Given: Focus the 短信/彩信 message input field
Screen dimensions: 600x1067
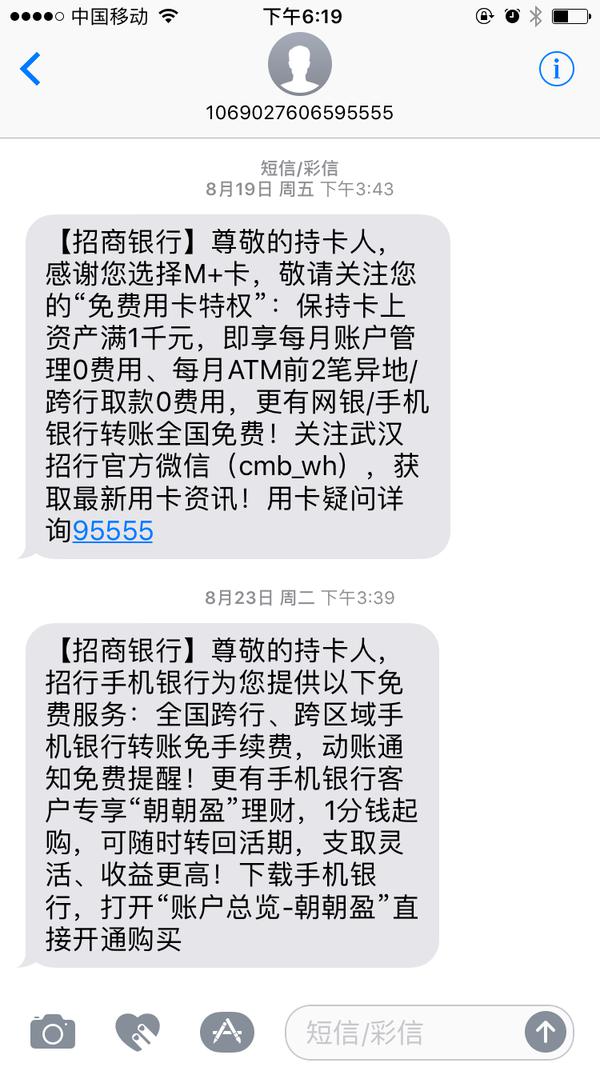Looking at the screenshot, I should 405,1032.
